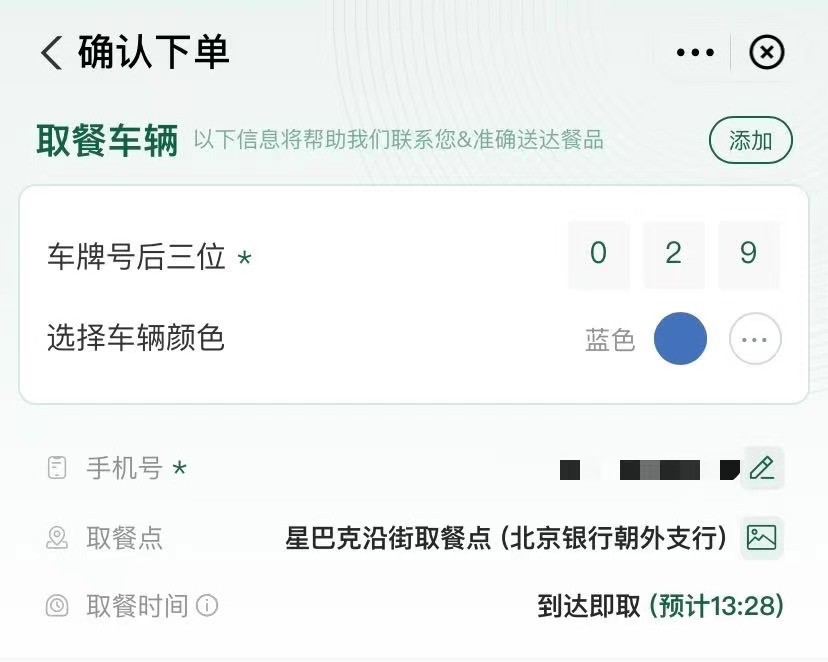The image size is (828, 662).
Task: View the pickup point photo
Action: 762,538
